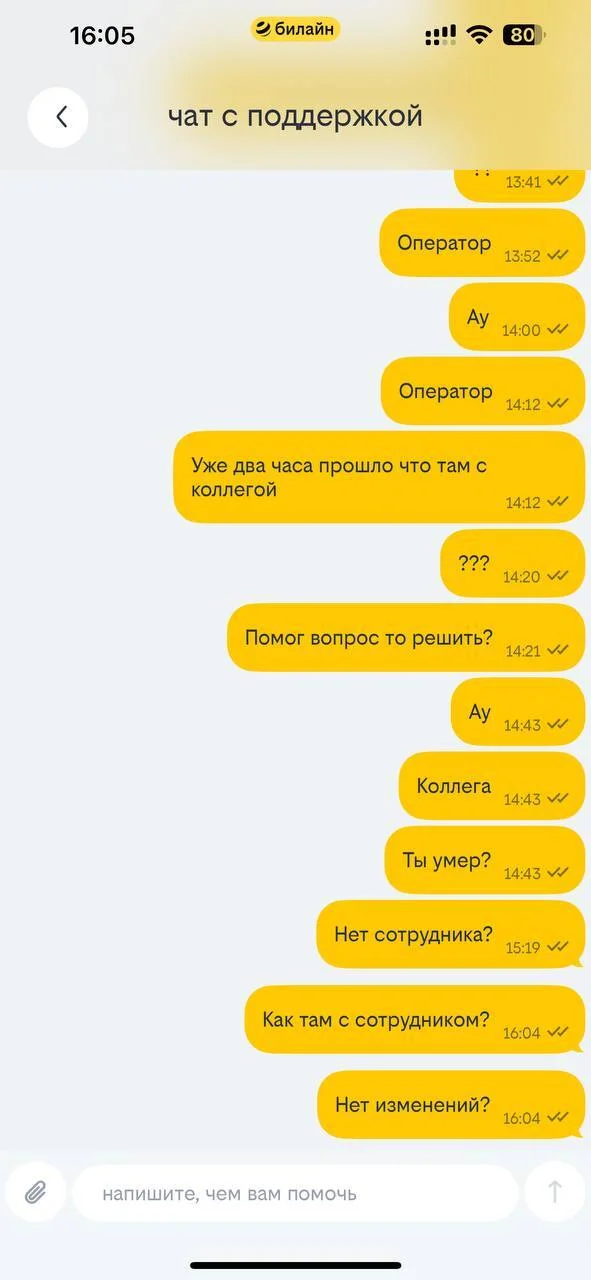Viewport: 591px width, 1280px height.
Task: Tap the message field 'напишите, чем вам помочь'
Action: [295, 1193]
